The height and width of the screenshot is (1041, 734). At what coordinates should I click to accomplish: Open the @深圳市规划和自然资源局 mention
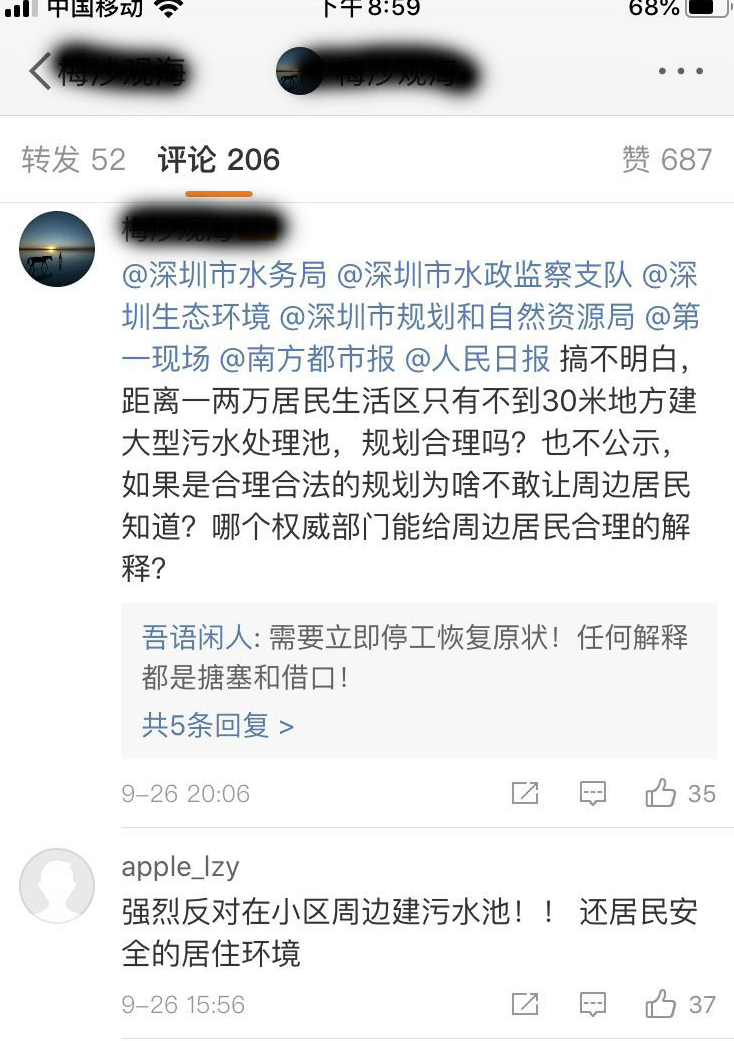[456, 316]
